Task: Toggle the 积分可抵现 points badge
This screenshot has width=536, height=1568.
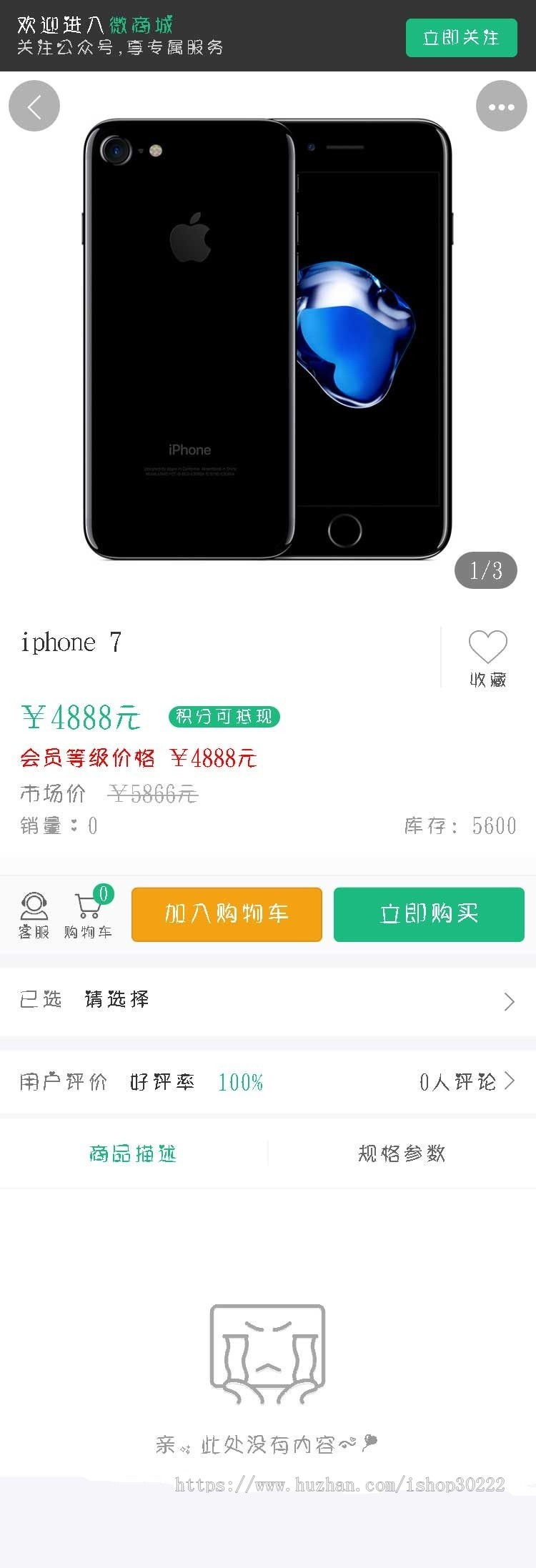Action: point(224,715)
